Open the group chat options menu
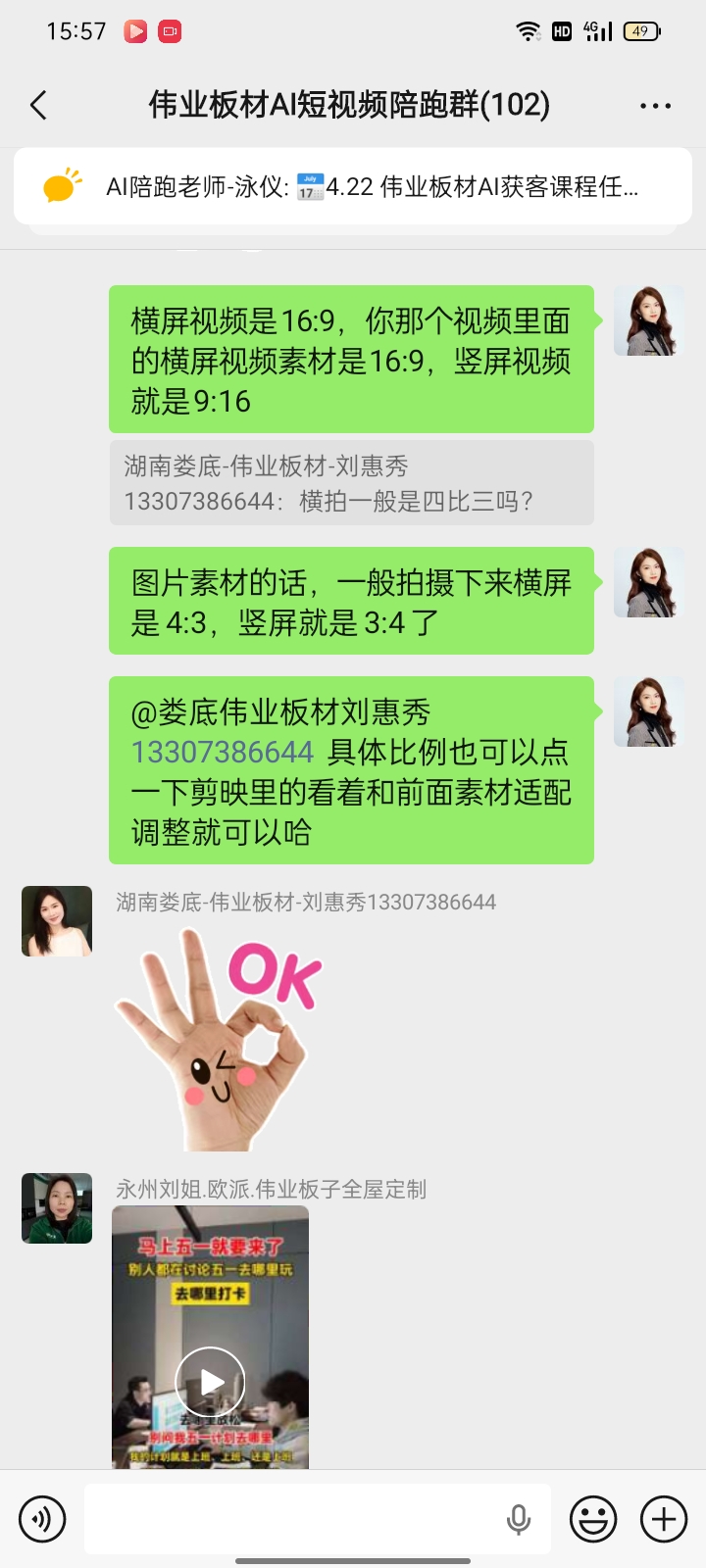Image resolution: width=706 pixels, height=1568 pixels. (655, 106)
